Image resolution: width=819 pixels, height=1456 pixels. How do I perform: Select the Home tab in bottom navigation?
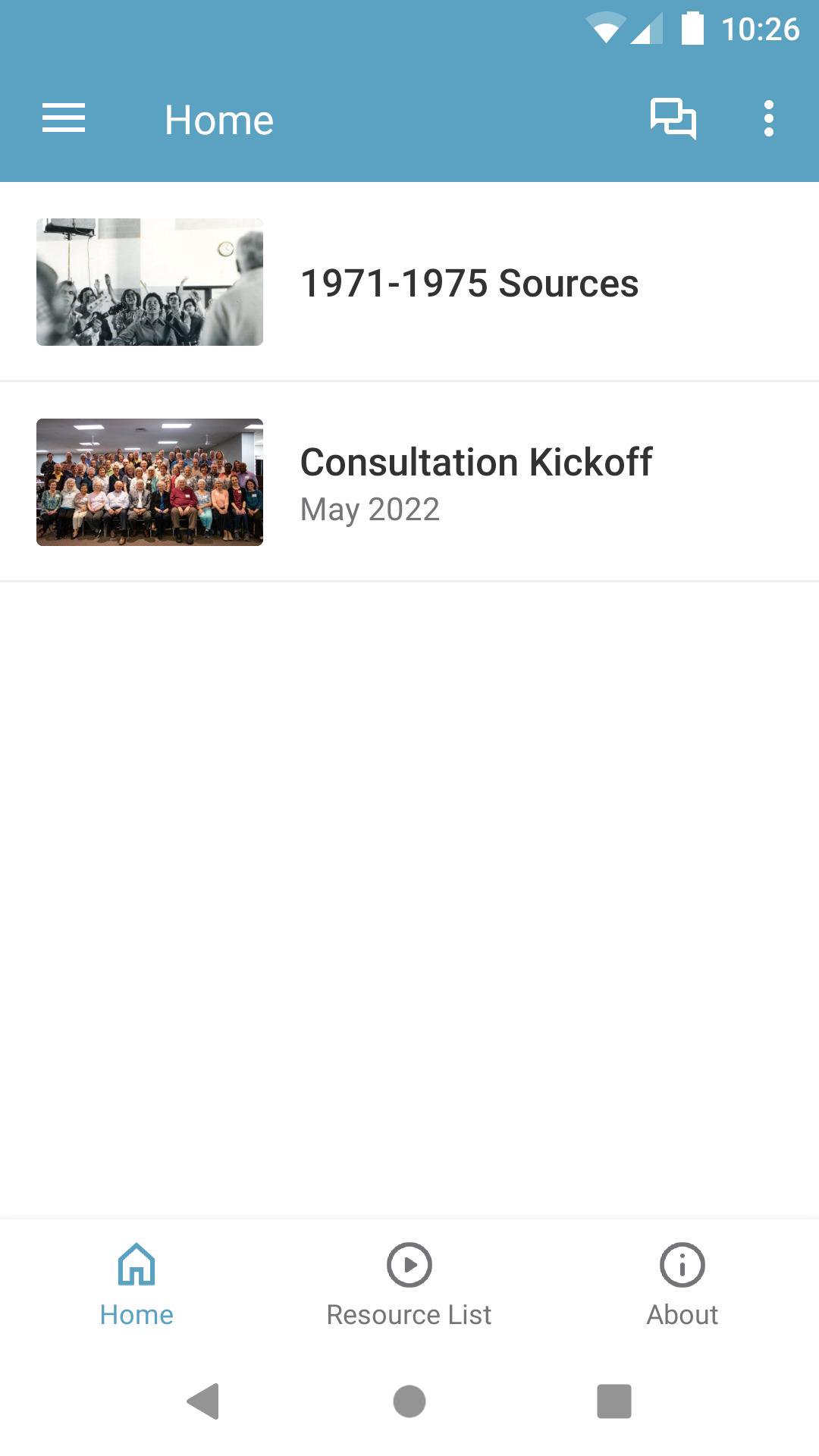(136, 1285)
